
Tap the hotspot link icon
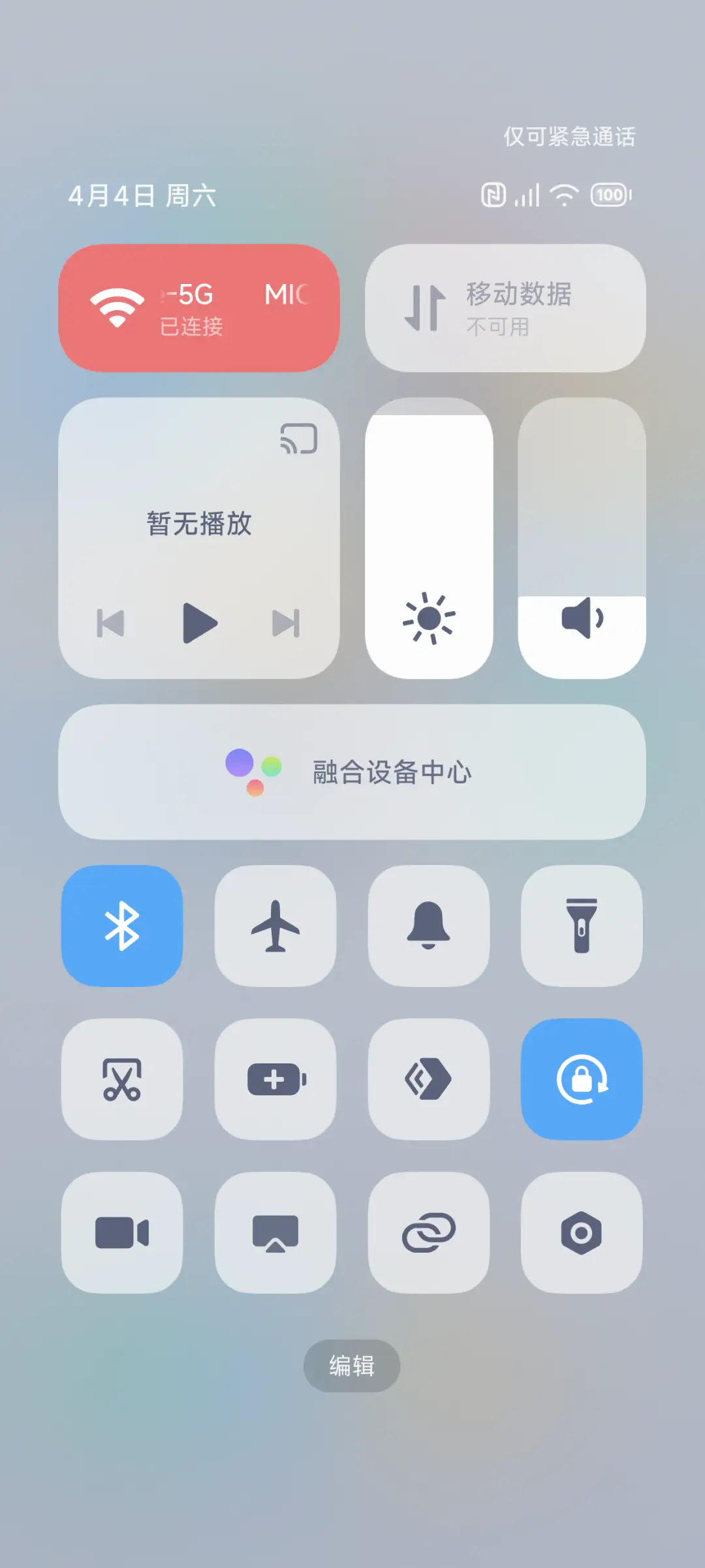[x=429, y=1234]
